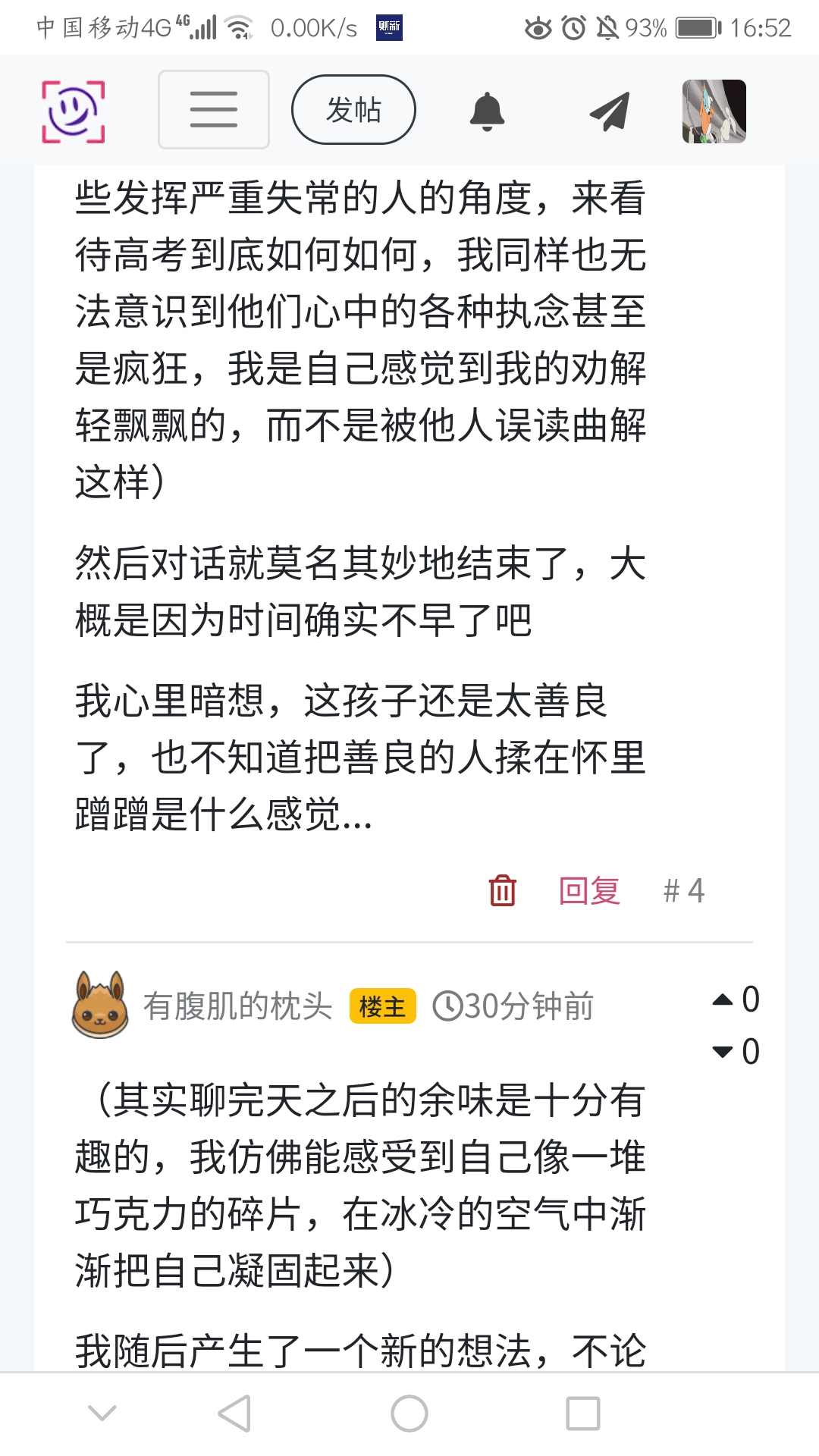This screenshot has height=1456, width=819.
Task: Return to the home screen
Action: pyautogui.click(x=409, y=1414)
